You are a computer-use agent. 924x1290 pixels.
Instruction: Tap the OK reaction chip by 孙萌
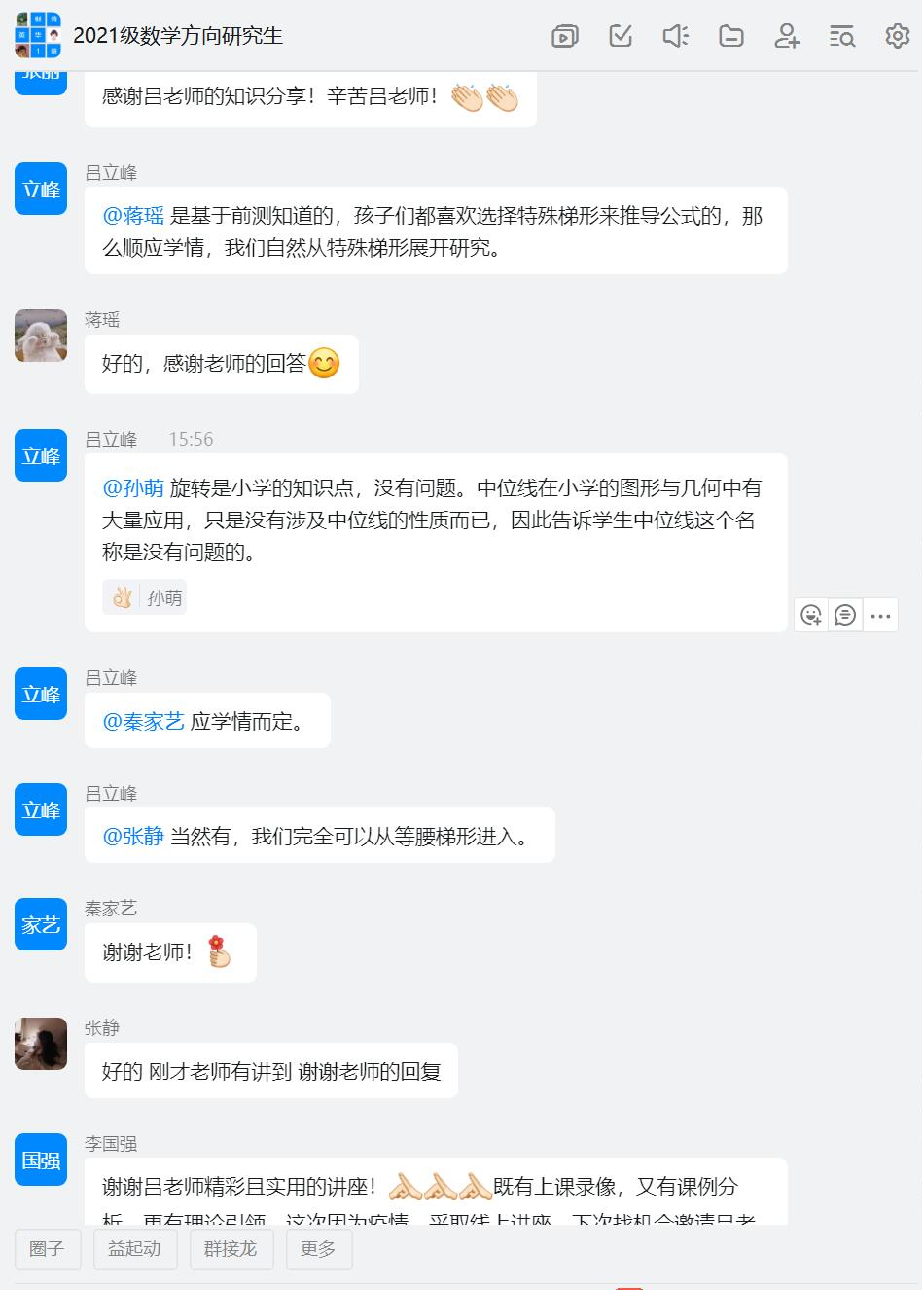[144, 597]
